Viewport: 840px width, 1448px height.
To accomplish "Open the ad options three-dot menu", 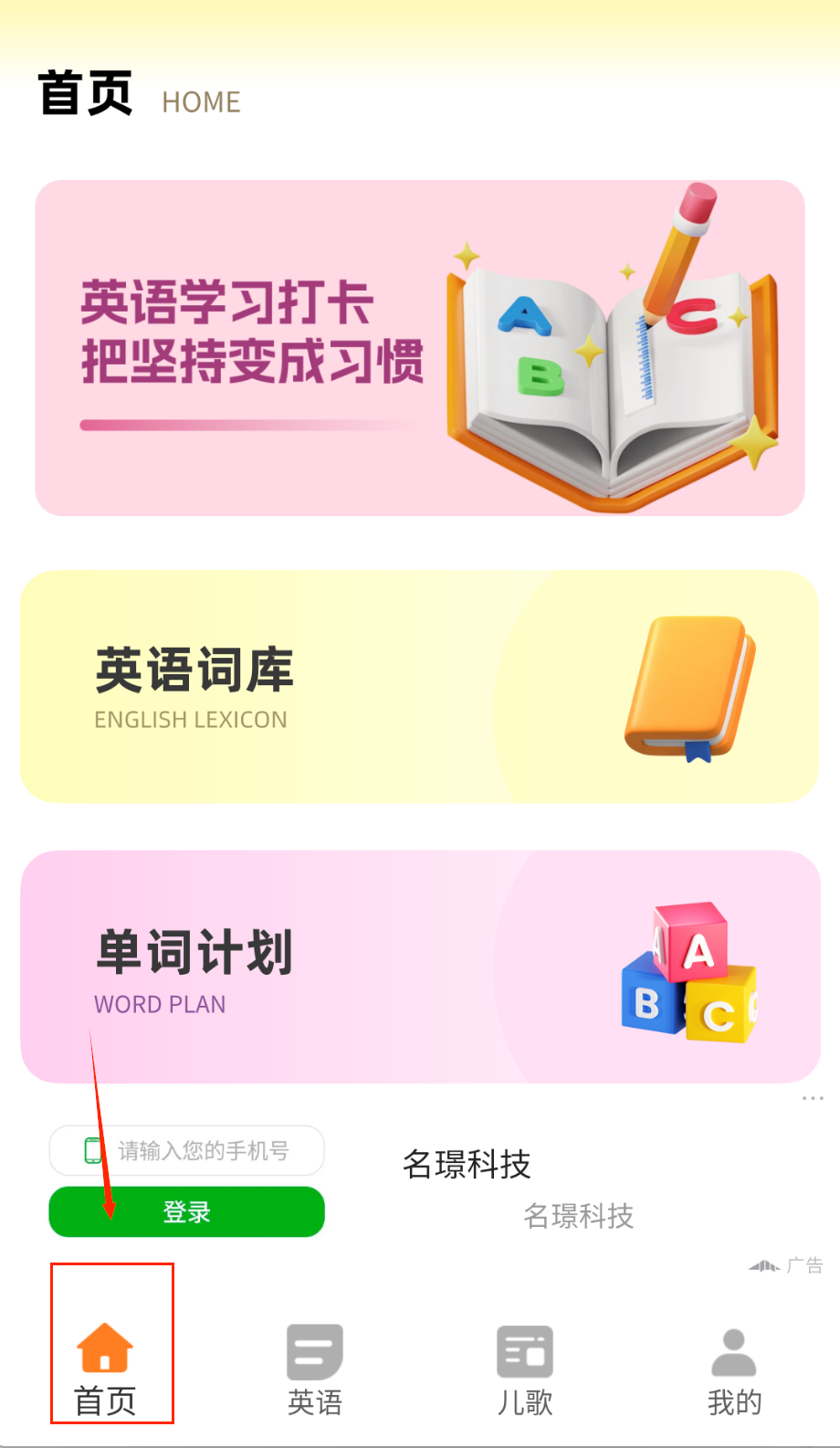I will 812,1098.
